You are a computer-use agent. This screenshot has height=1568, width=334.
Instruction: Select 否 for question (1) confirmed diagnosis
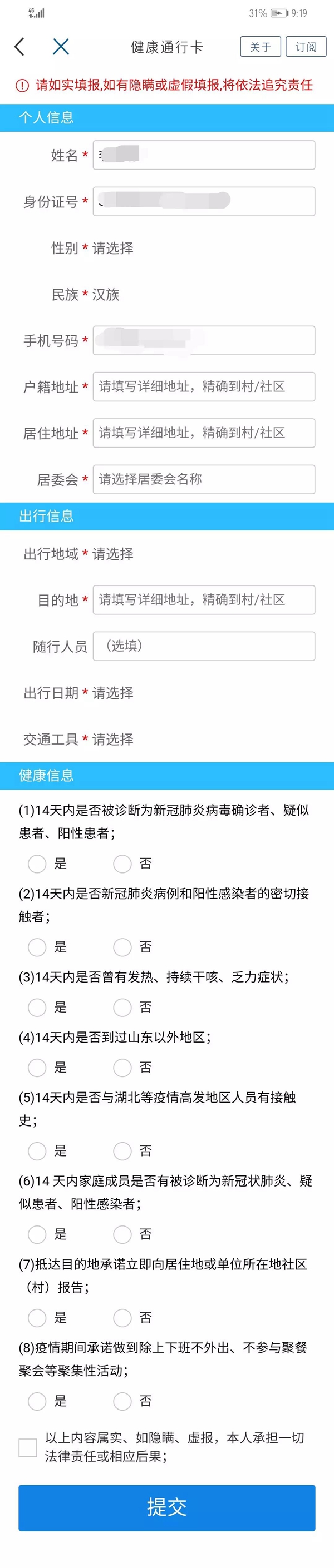click(x=122, y=863)
